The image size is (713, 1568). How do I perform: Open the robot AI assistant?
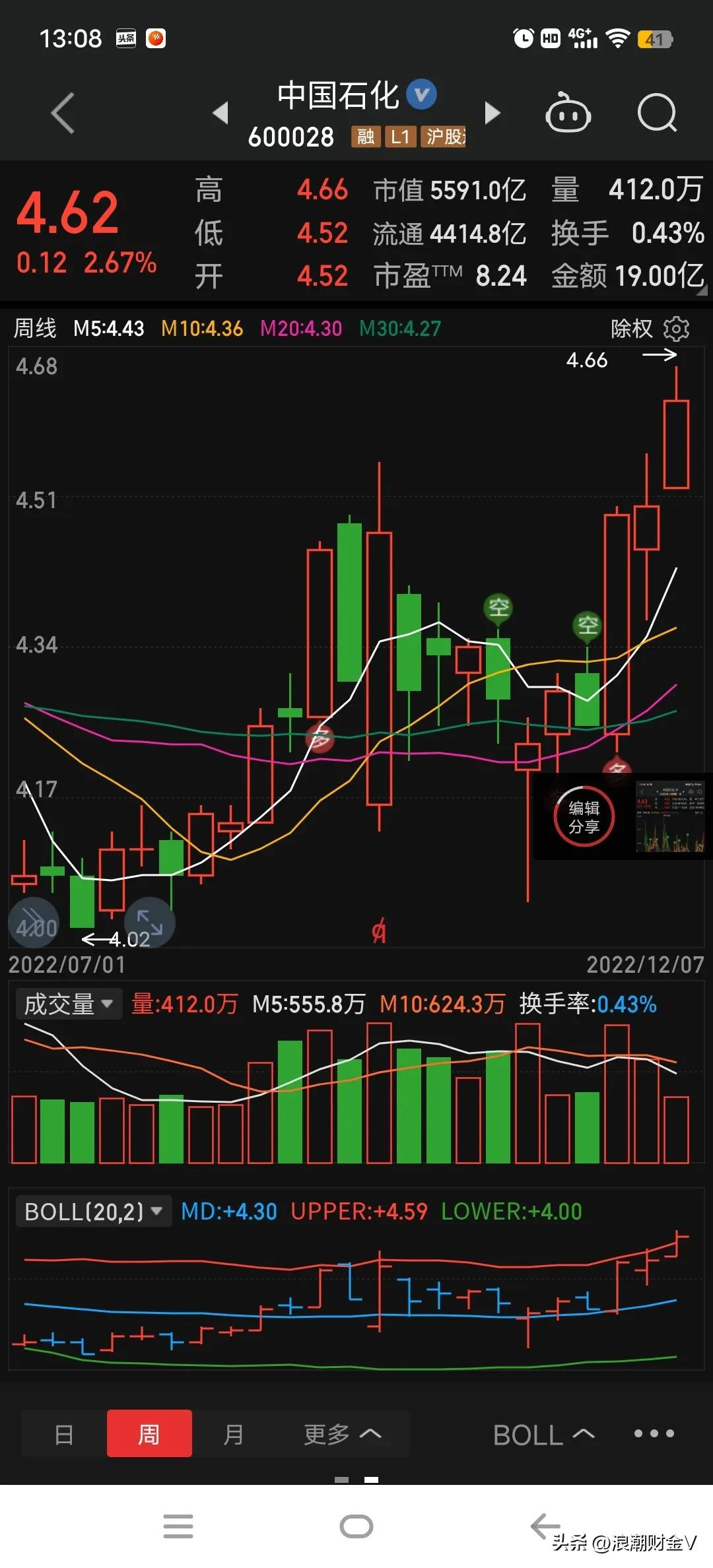coord(569,114)
